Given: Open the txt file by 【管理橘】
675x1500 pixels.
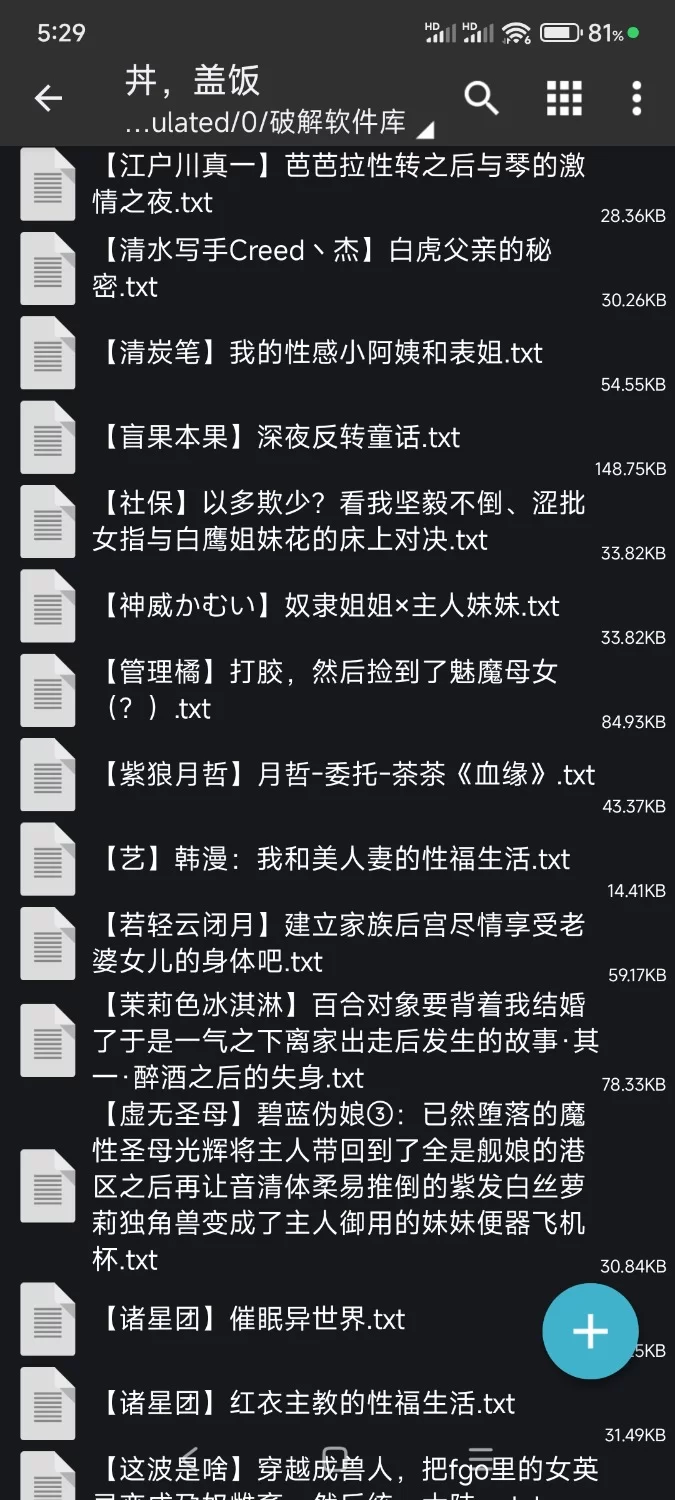Looking at the screenshot, I should (325, 690).
